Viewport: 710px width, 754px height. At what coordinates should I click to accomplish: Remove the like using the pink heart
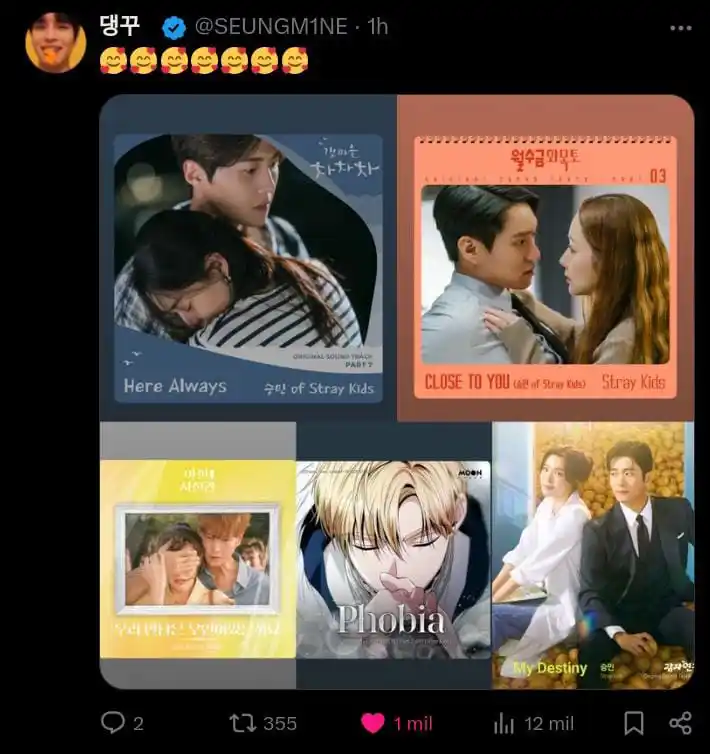point(373,723)
